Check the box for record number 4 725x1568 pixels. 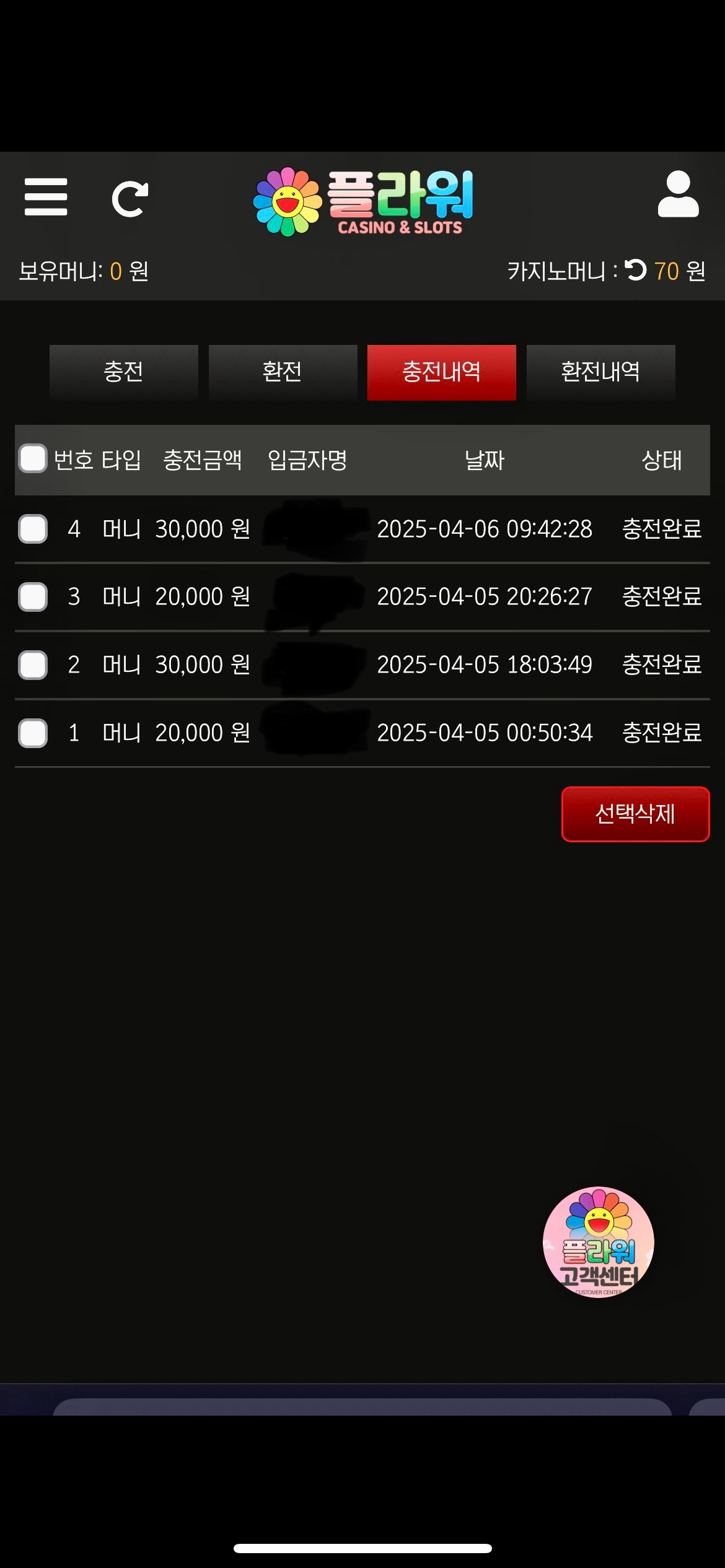(x=33, y=529)
